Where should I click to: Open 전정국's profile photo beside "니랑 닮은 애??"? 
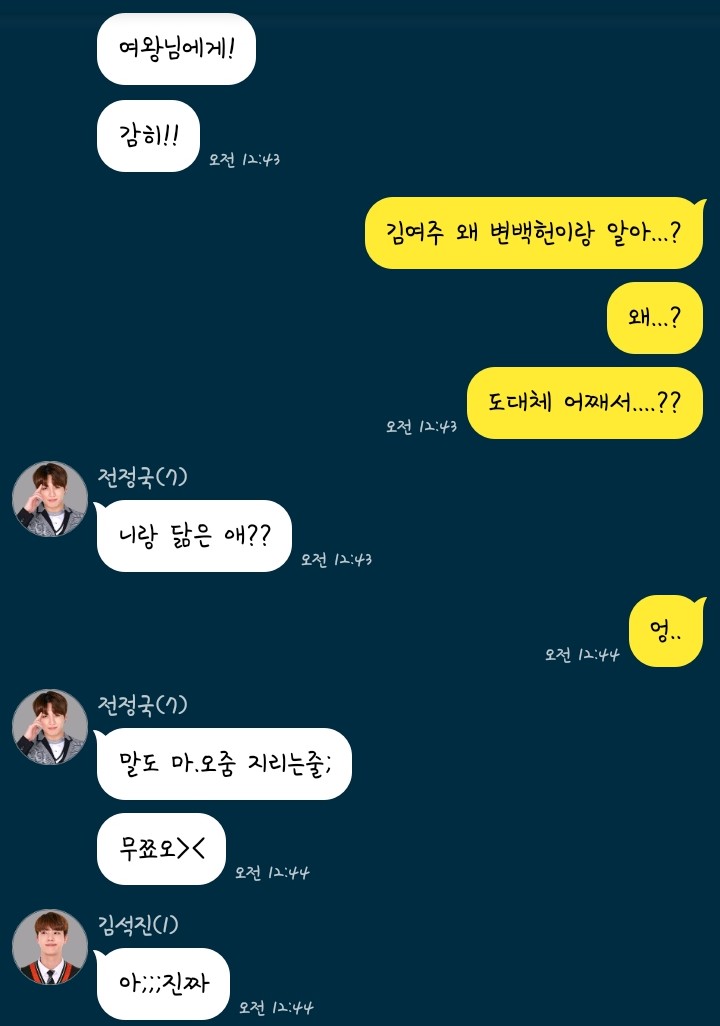(50, 499)
